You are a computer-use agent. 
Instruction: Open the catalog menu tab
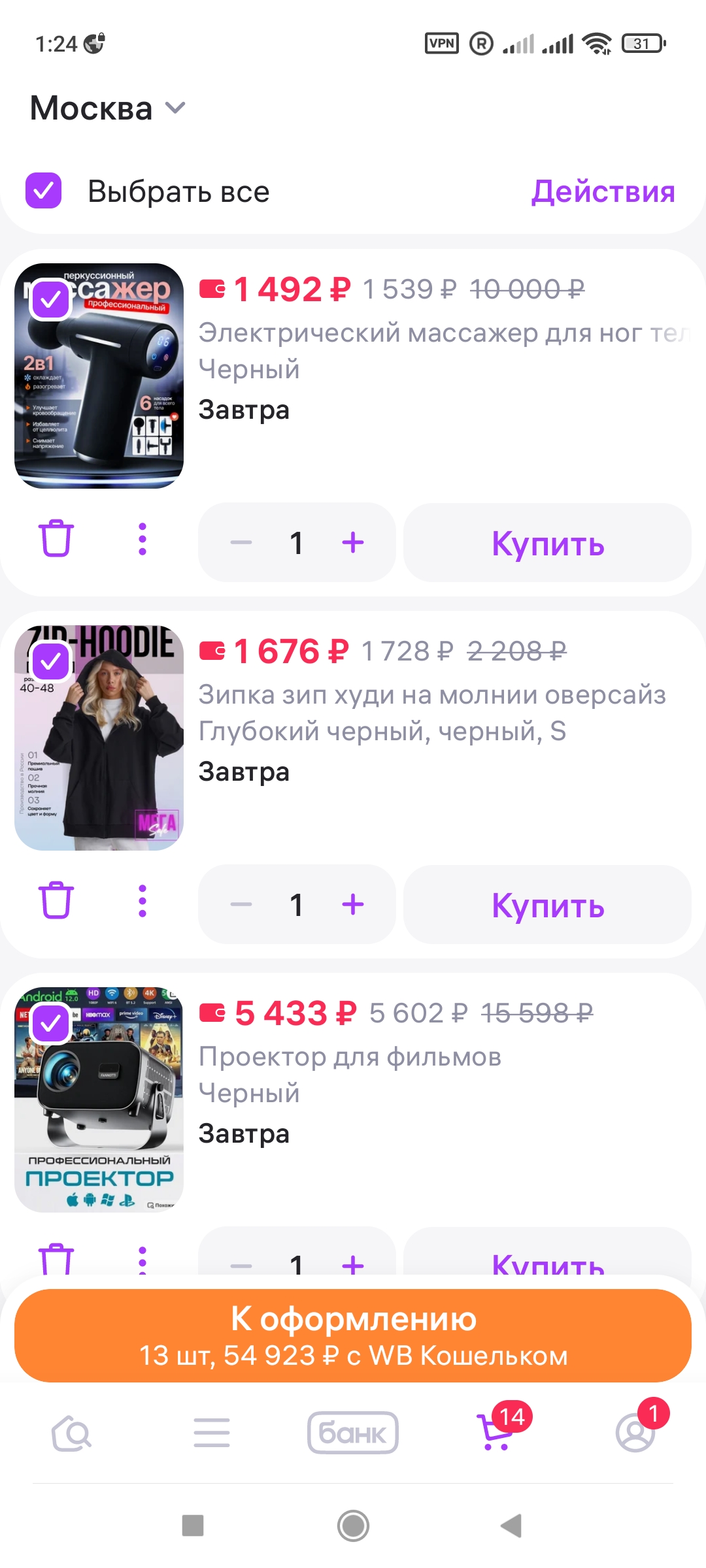(x=212, y=1433)
